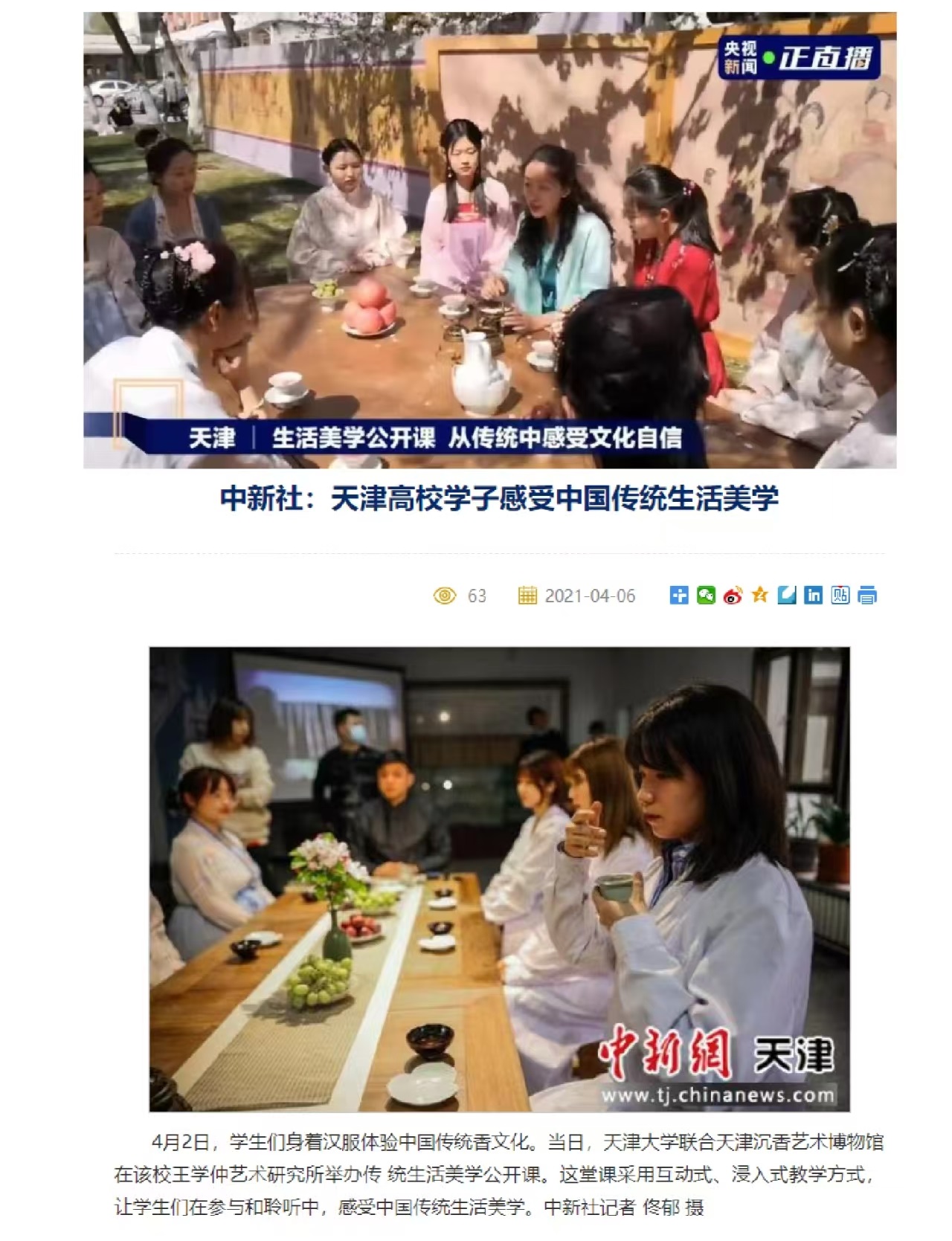
Task: Print this article
Action: coord(867,596)
